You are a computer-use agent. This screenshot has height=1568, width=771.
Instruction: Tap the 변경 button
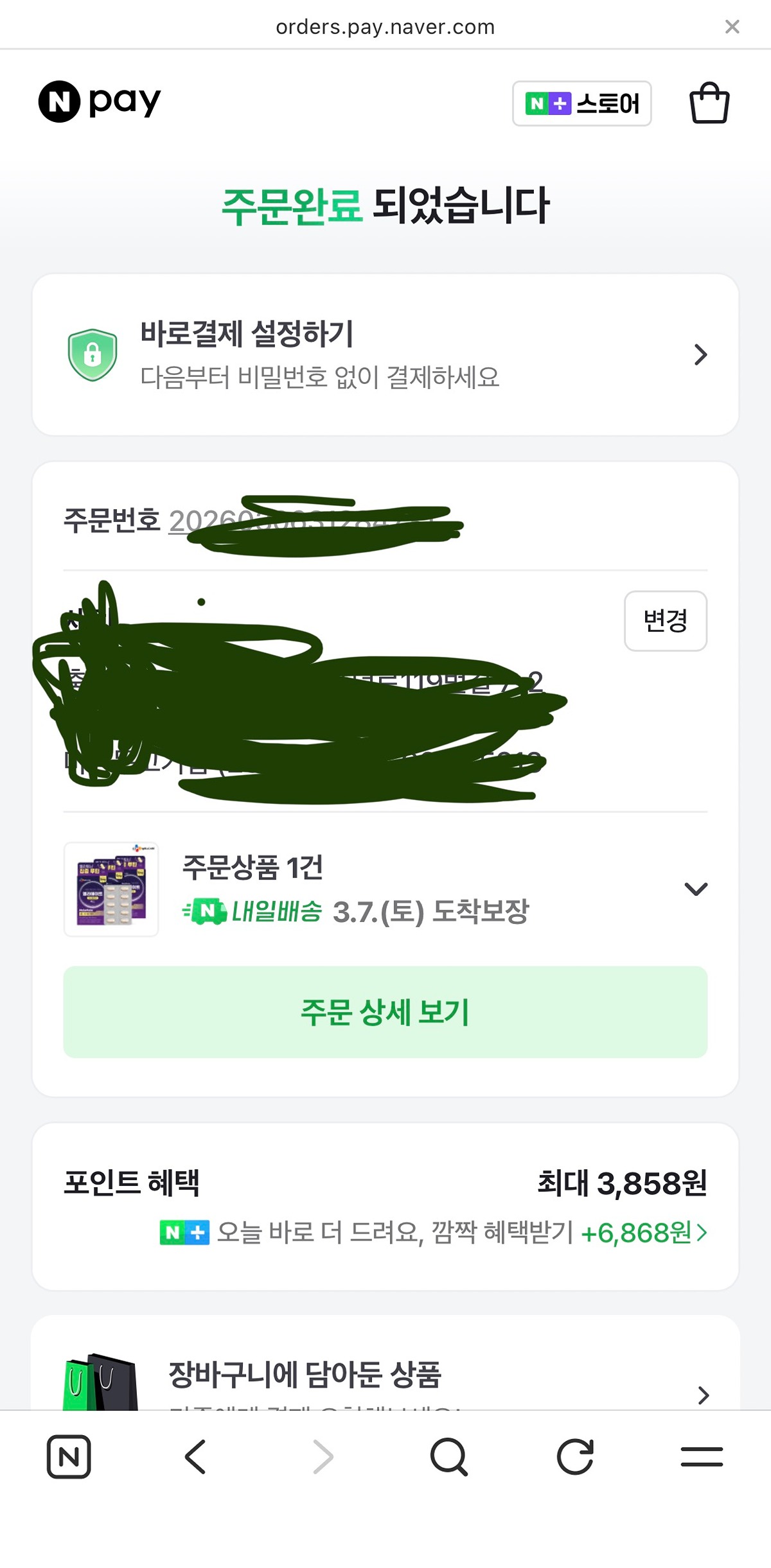(666, 621)
